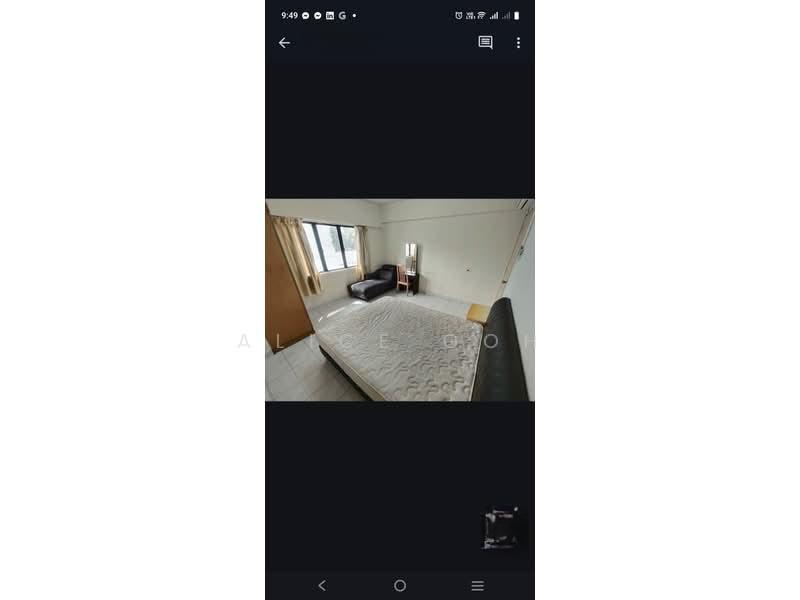Open the overflow menu
The image size is (800, 600).
pyautogui.click(x=518, y=43)
